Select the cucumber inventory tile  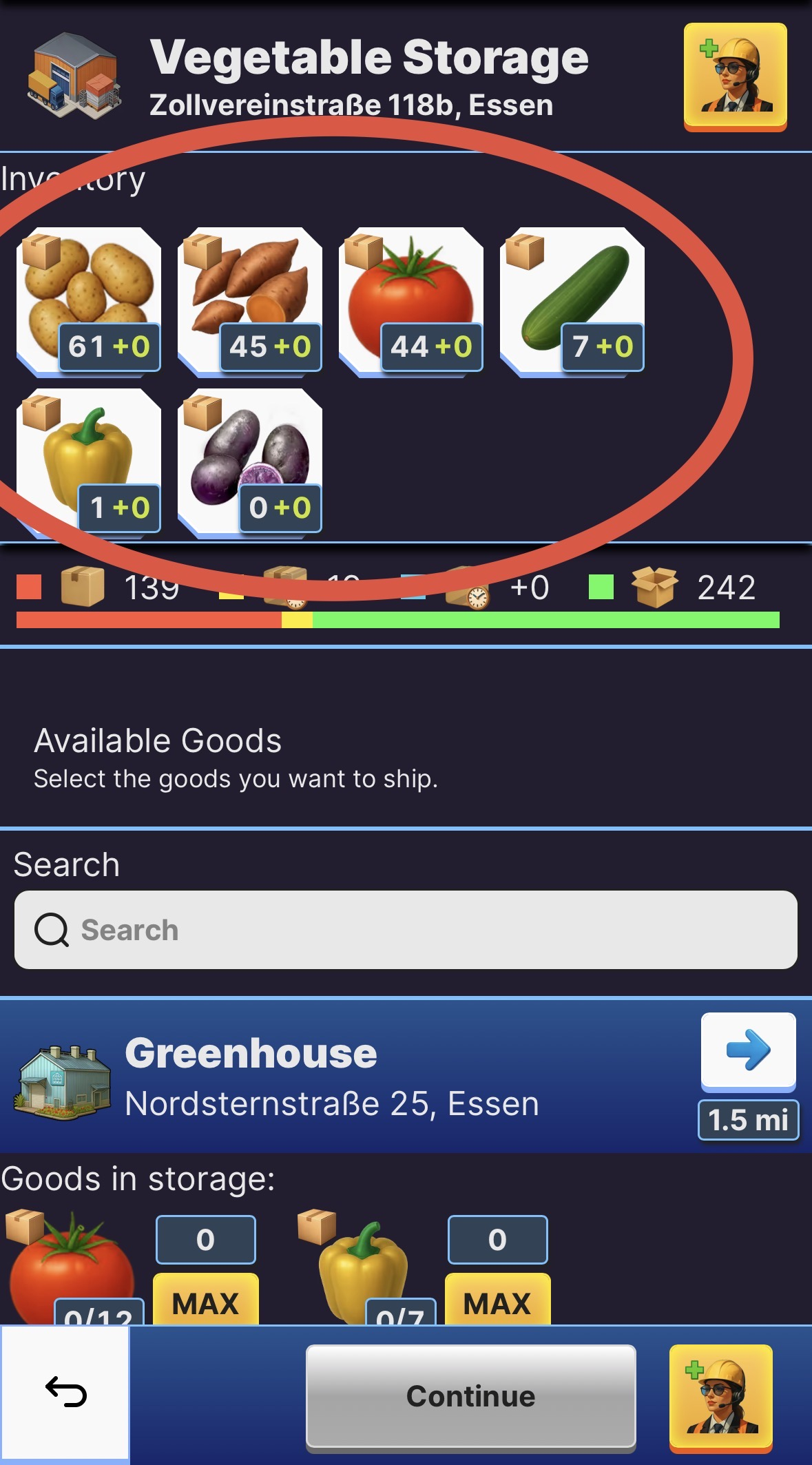click(x=572, y=301)
